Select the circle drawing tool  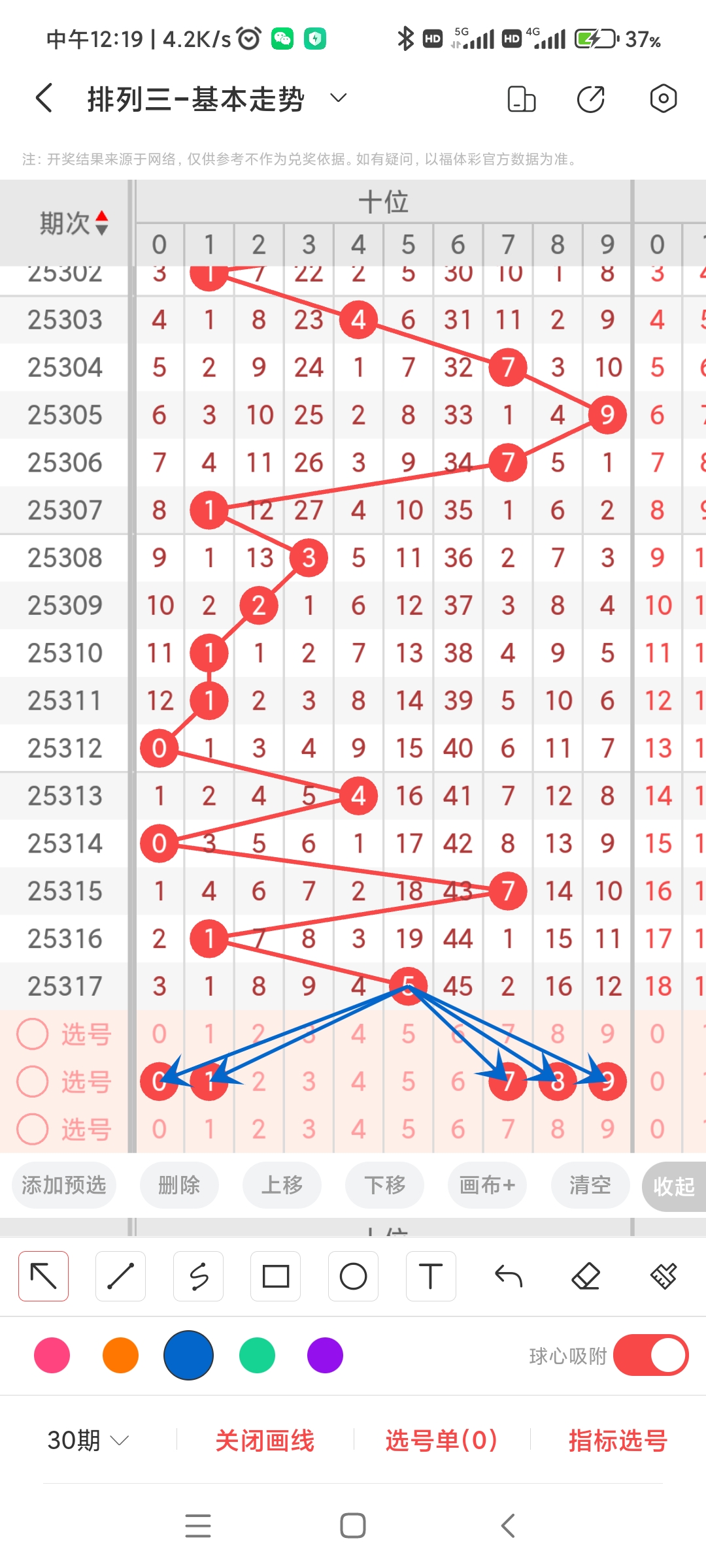coord(353,1275)
